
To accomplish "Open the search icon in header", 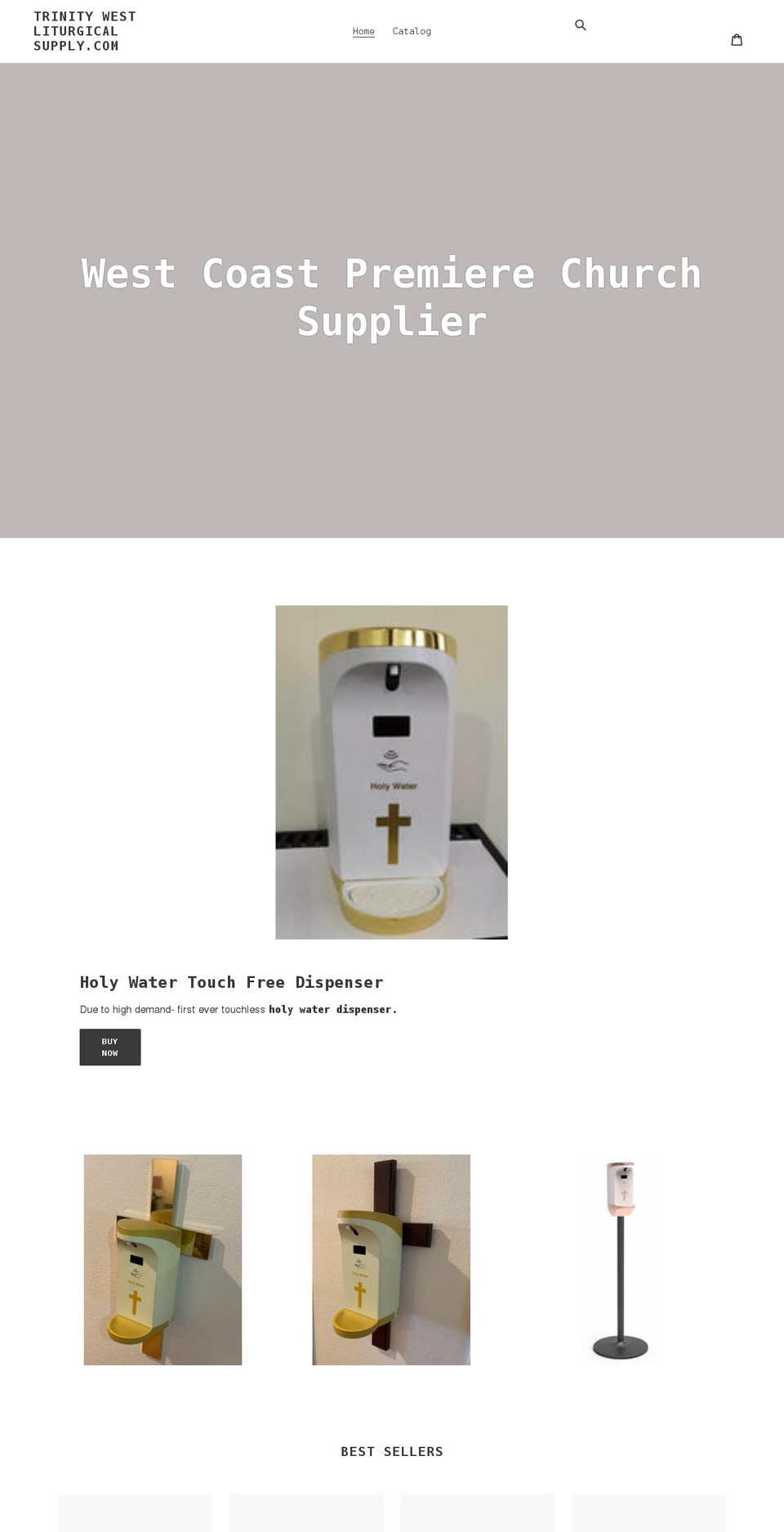I will (x=581, y=25).
